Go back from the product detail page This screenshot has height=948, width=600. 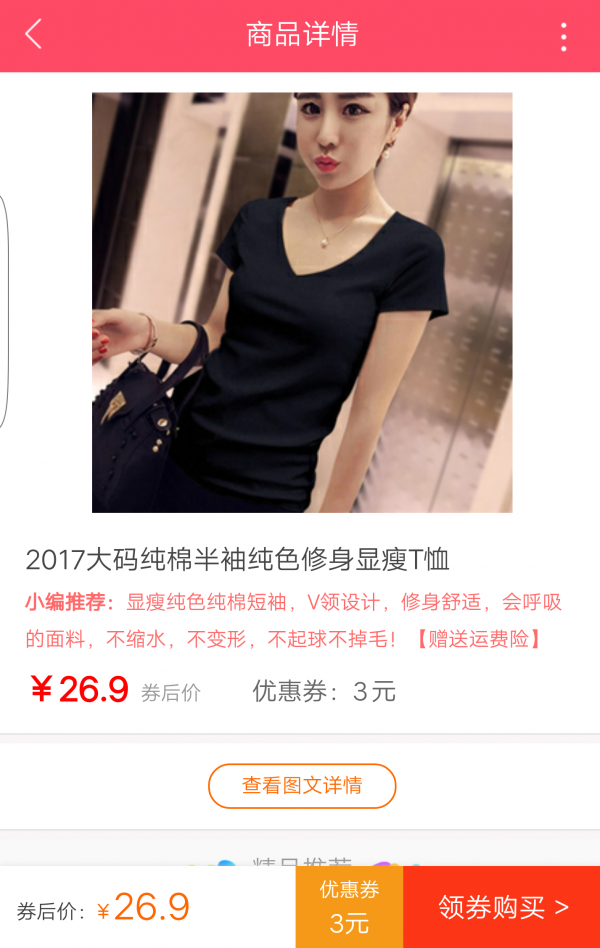pyautogui.click(x=34, y=35)
